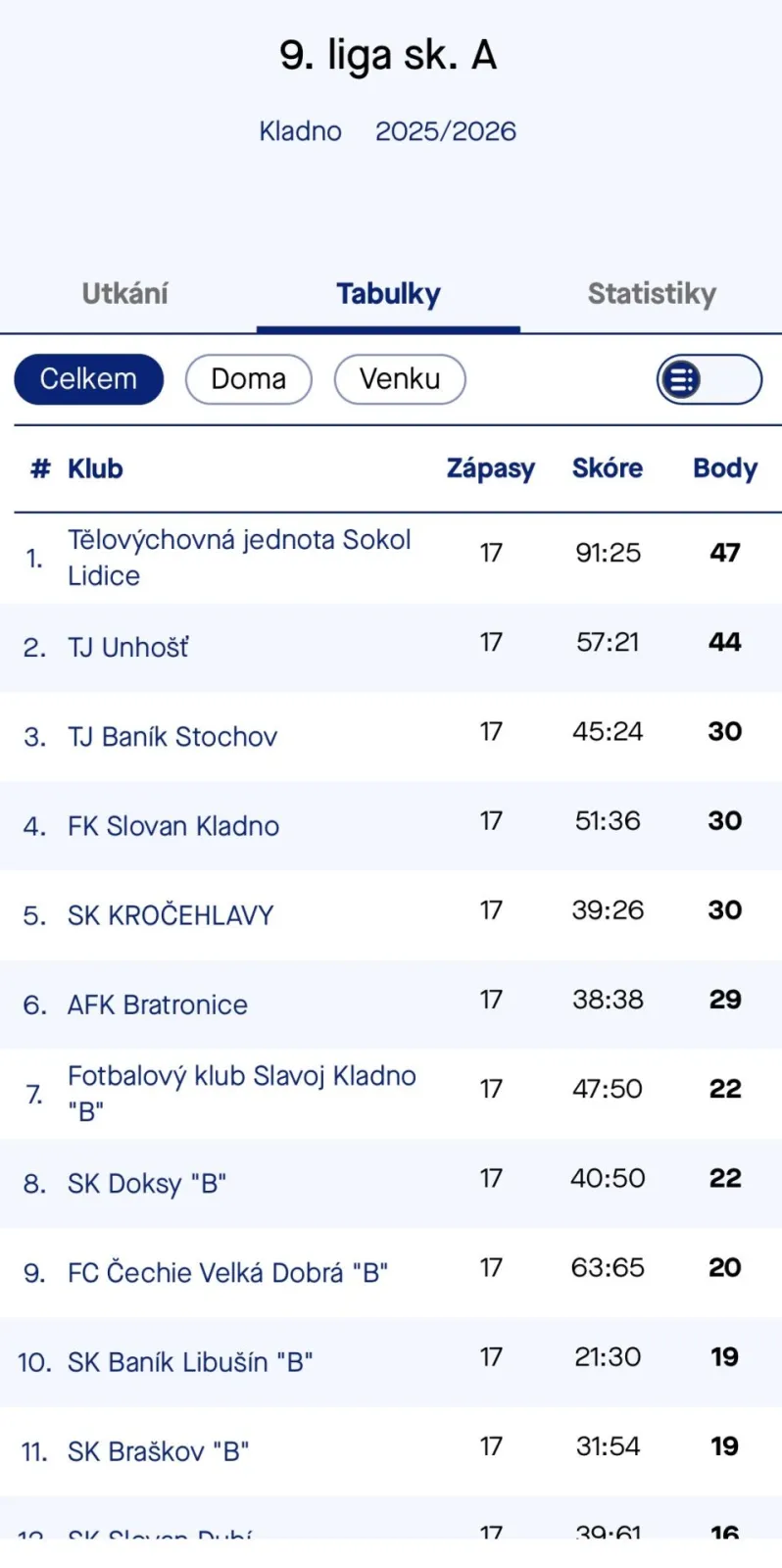The width and height of the screenshot is (782, 1568).
Task: Switch to the Utkání tab
Action: click(124, 293)
